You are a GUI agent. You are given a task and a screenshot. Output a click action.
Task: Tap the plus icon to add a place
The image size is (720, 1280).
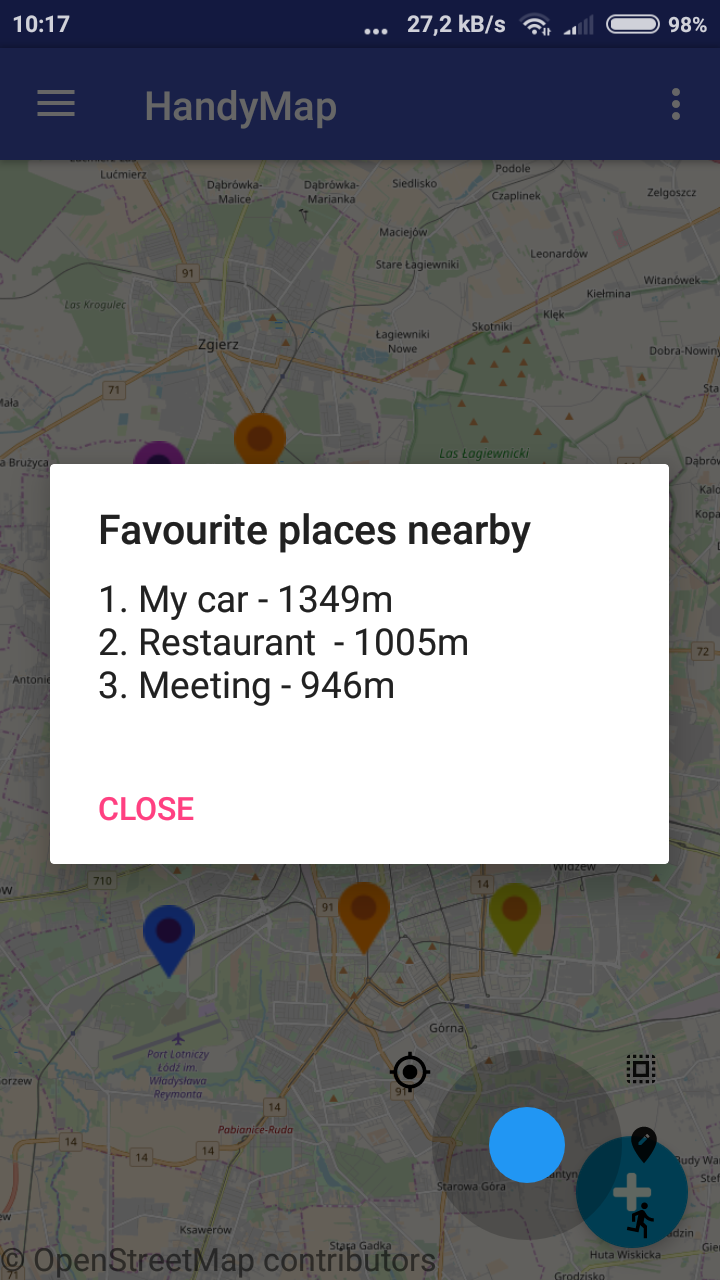[630, 1191]
